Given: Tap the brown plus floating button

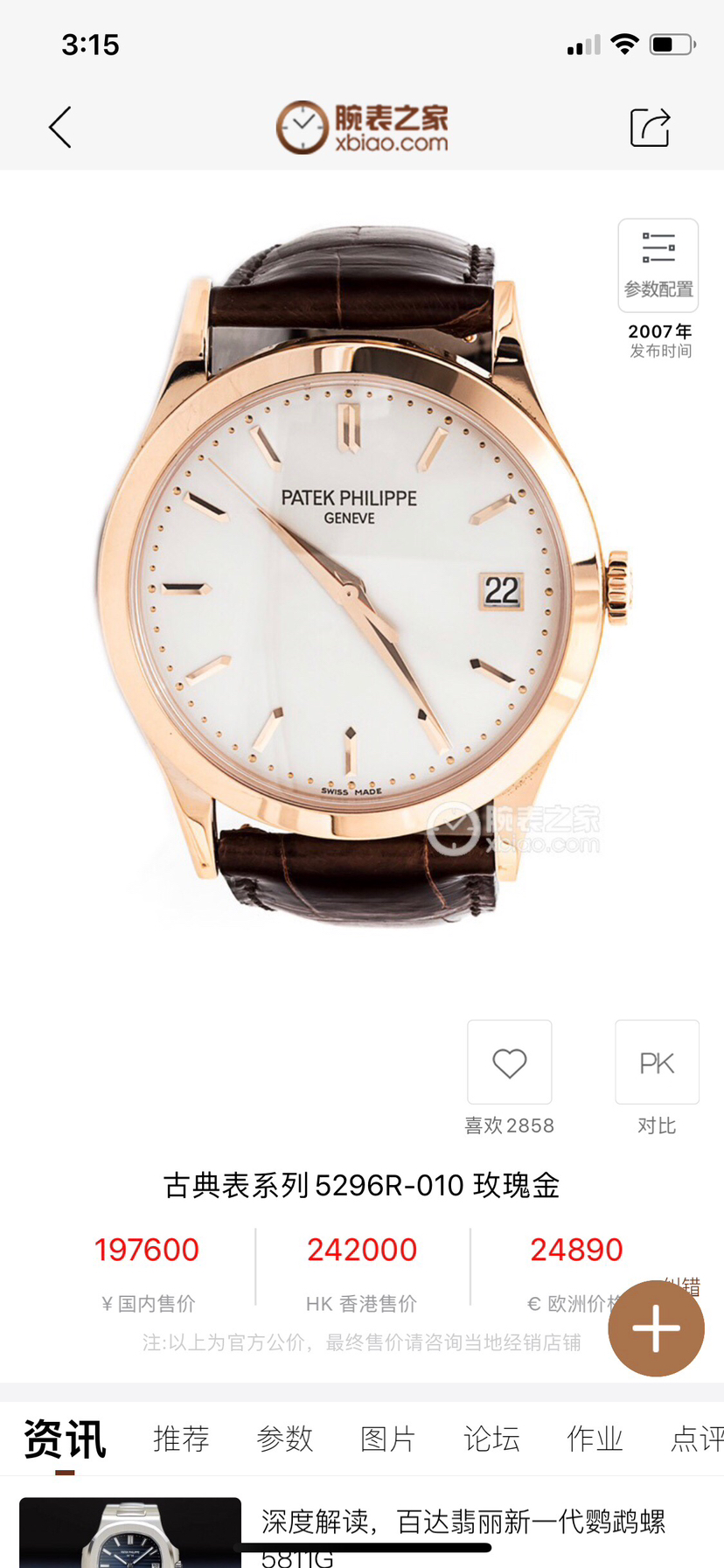Looking at the screenshot, I should 656,1328.
